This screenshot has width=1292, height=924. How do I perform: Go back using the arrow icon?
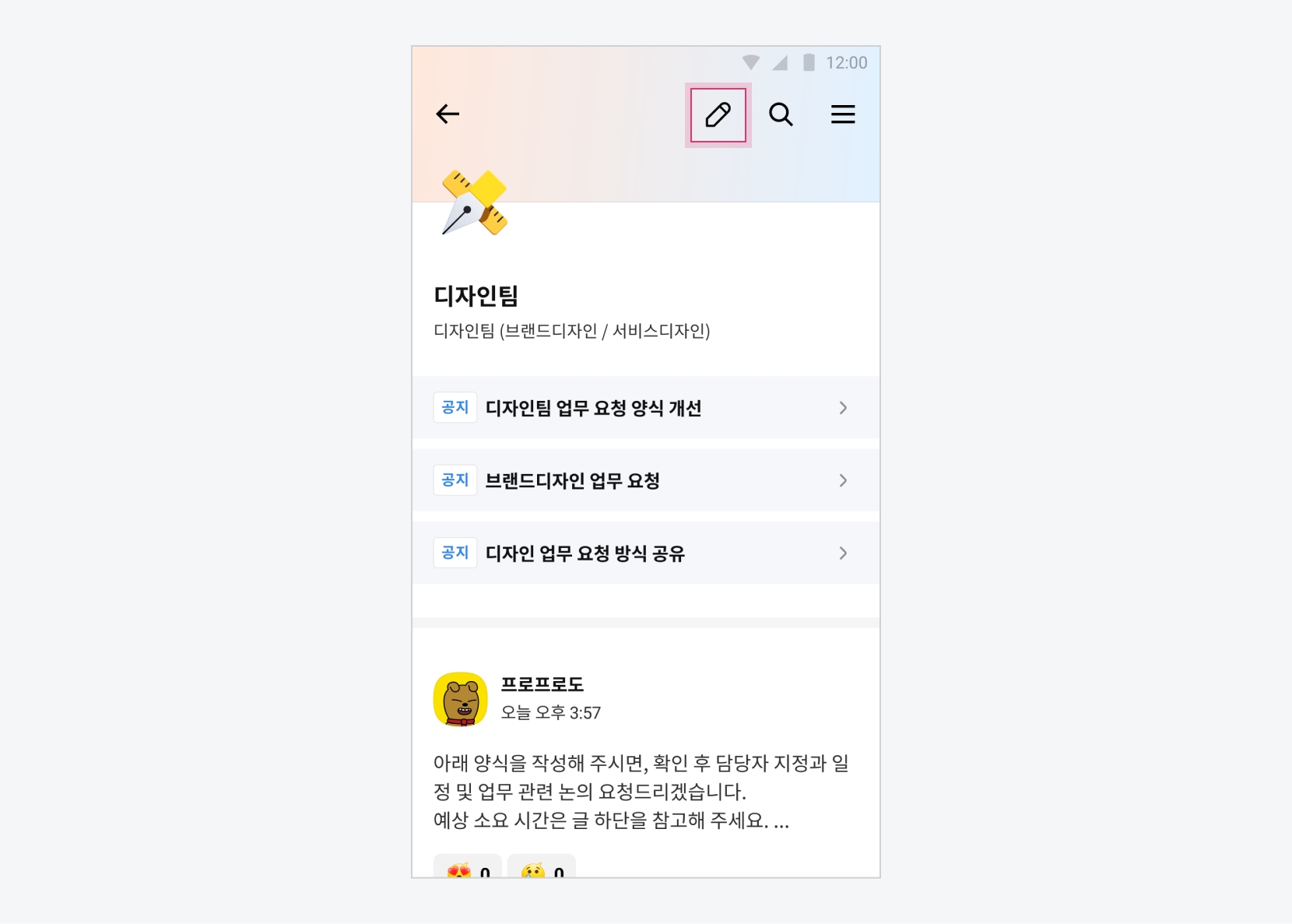[x=448, y=114]
